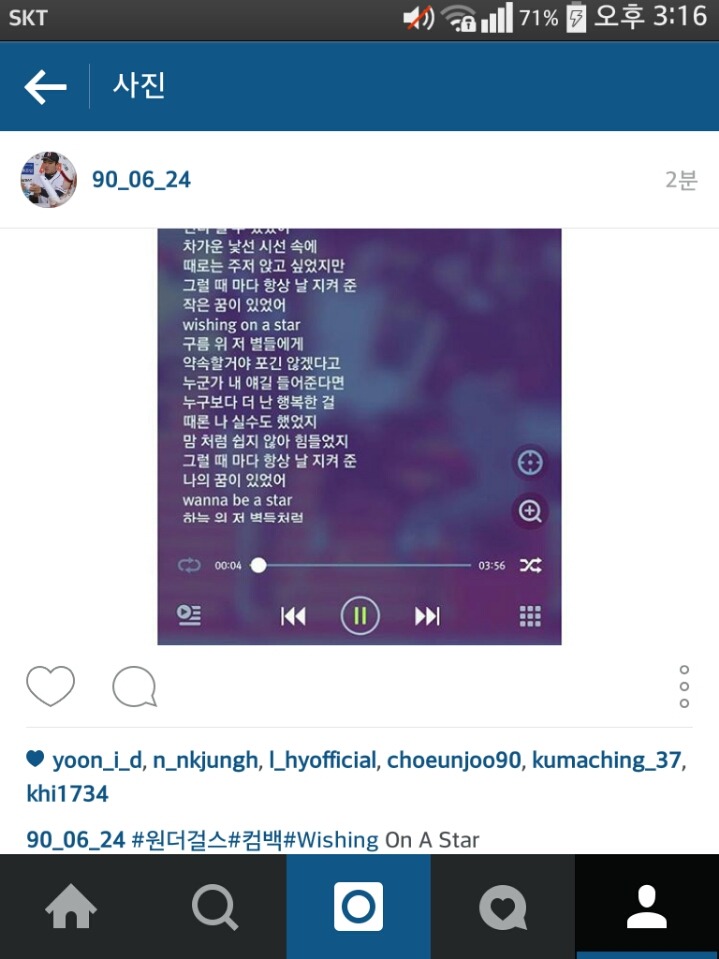Open liker kumaching_37's profile
Screen dimensions: 719x959
click(606, 760)
